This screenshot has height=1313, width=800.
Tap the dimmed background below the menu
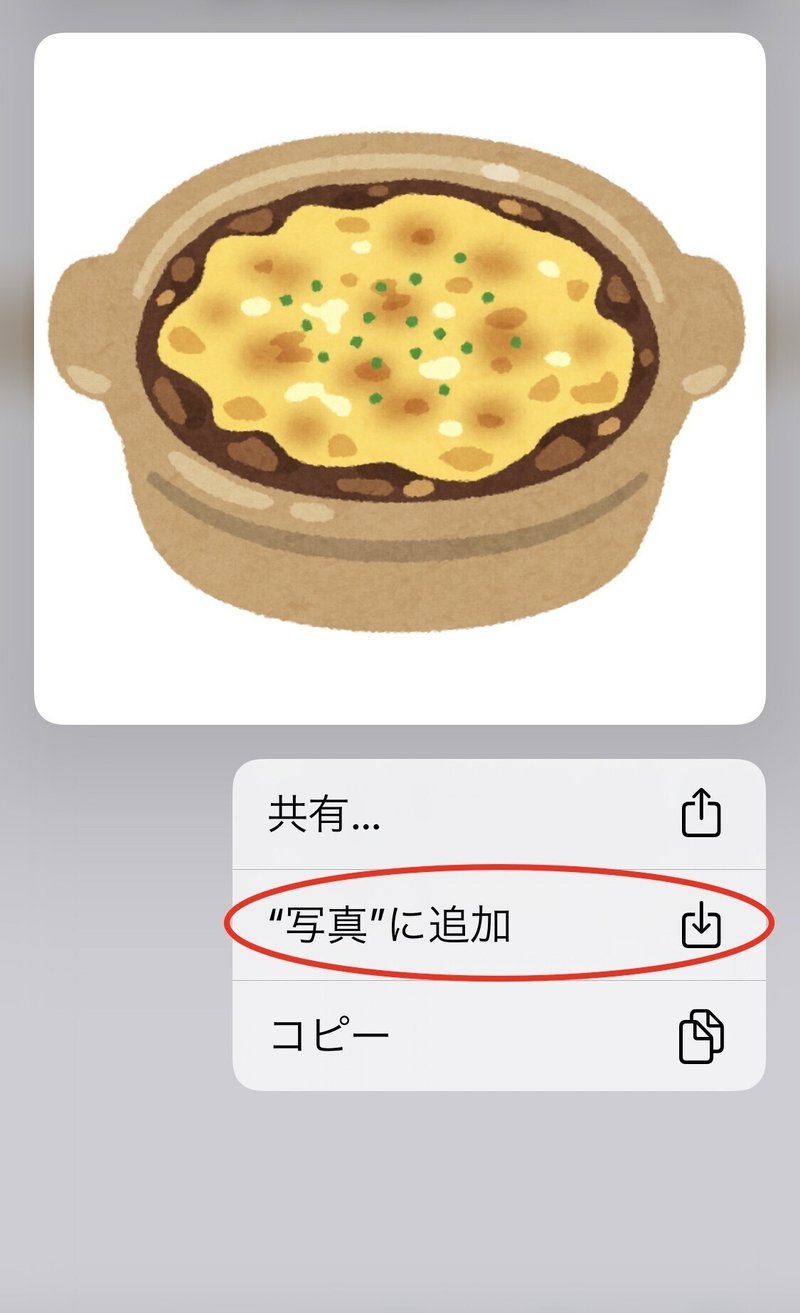pos(400,1200)
